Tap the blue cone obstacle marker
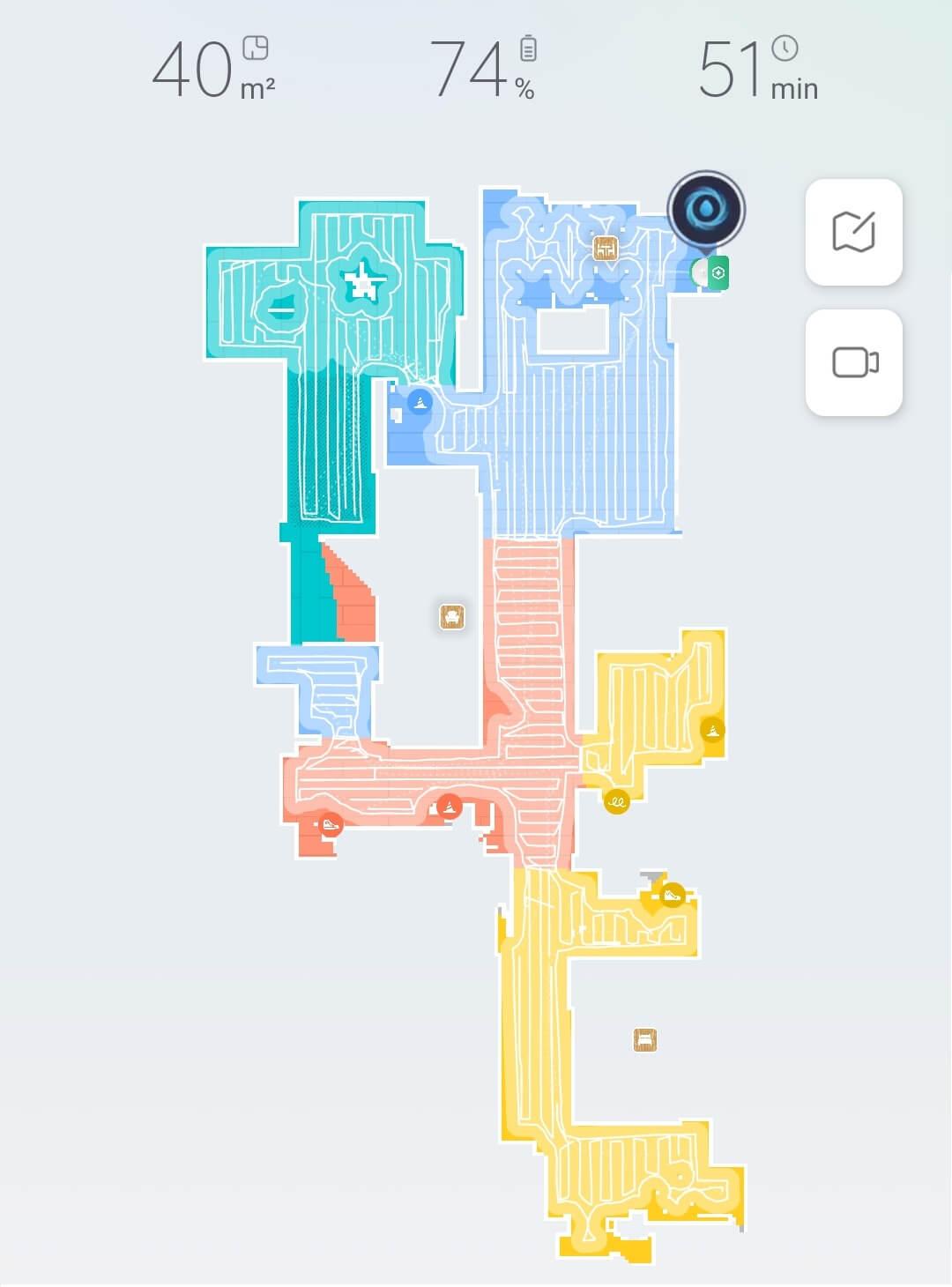Image resolution: width=952 pixels, height=1287 pixels. tap(420, 402)
